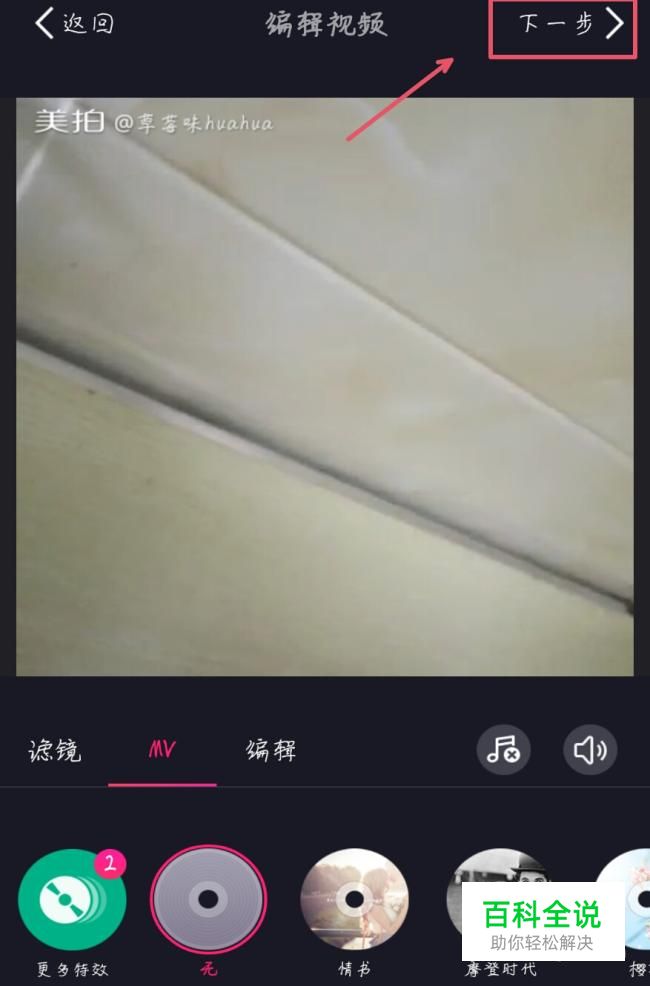Select the MV tab

click(x=162, y=750)
